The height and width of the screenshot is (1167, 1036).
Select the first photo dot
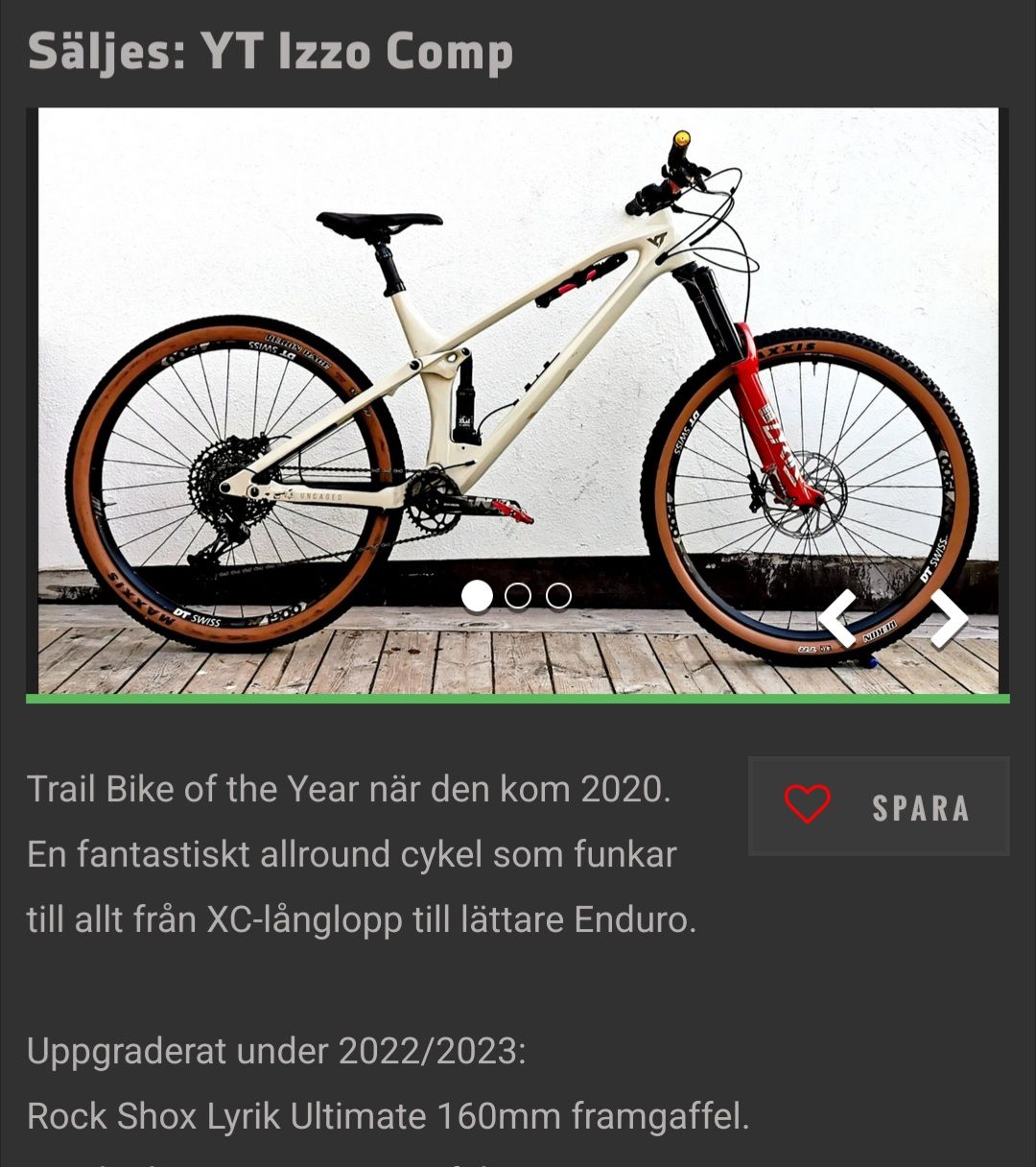477,596
